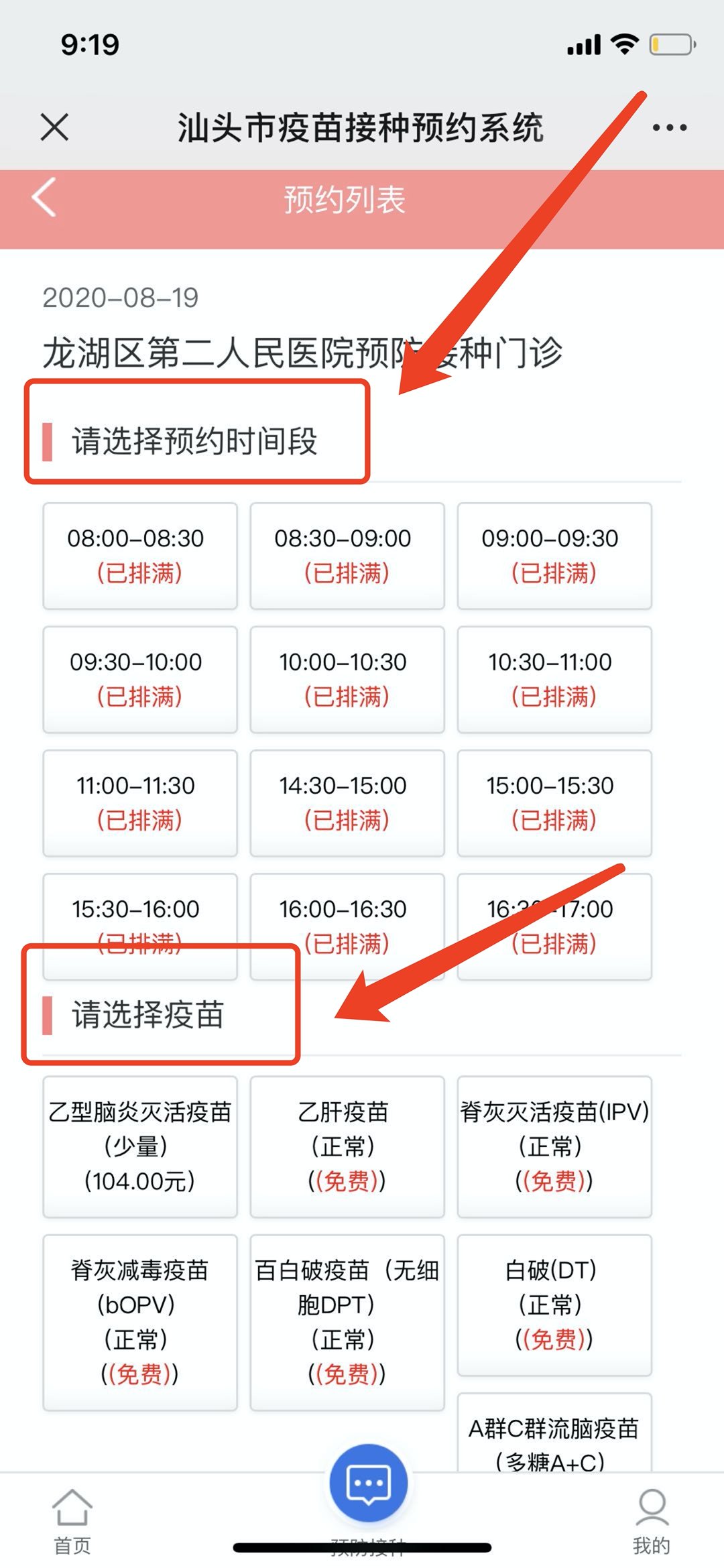Screen dimensions: 724x1568
Task: Select the 15:00–15:30 time slot
Action: click(x=554, y=802)
